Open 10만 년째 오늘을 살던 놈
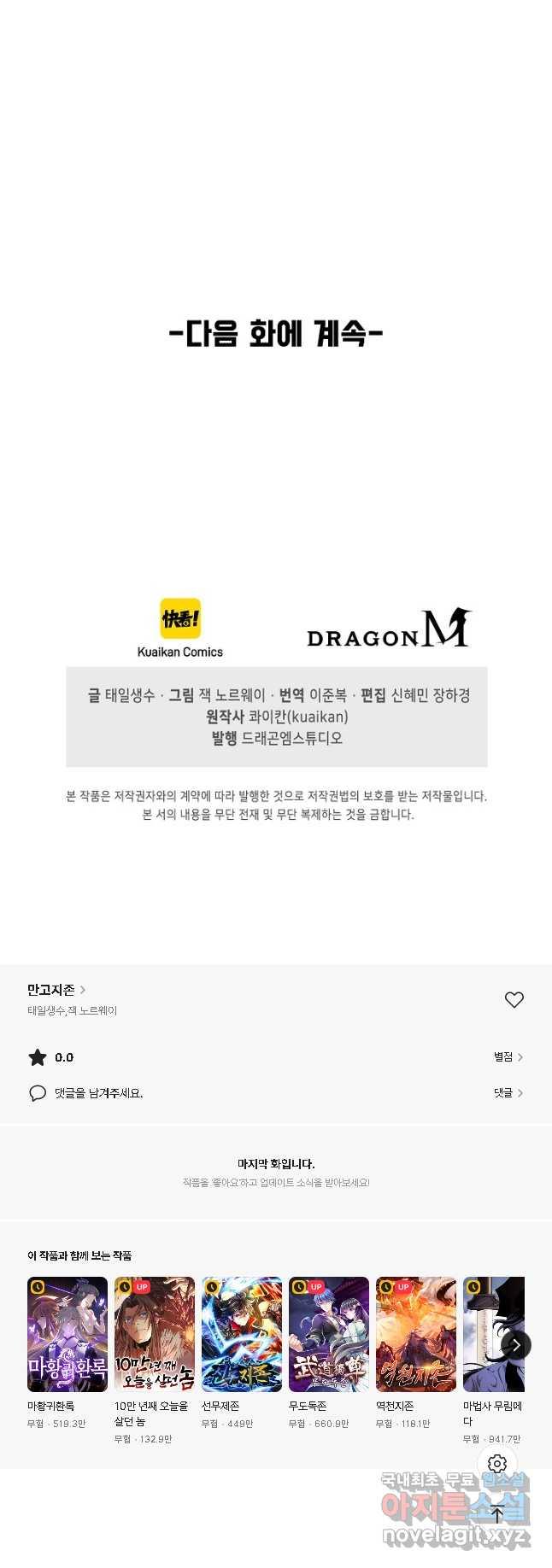 (x=155, y=1334)
